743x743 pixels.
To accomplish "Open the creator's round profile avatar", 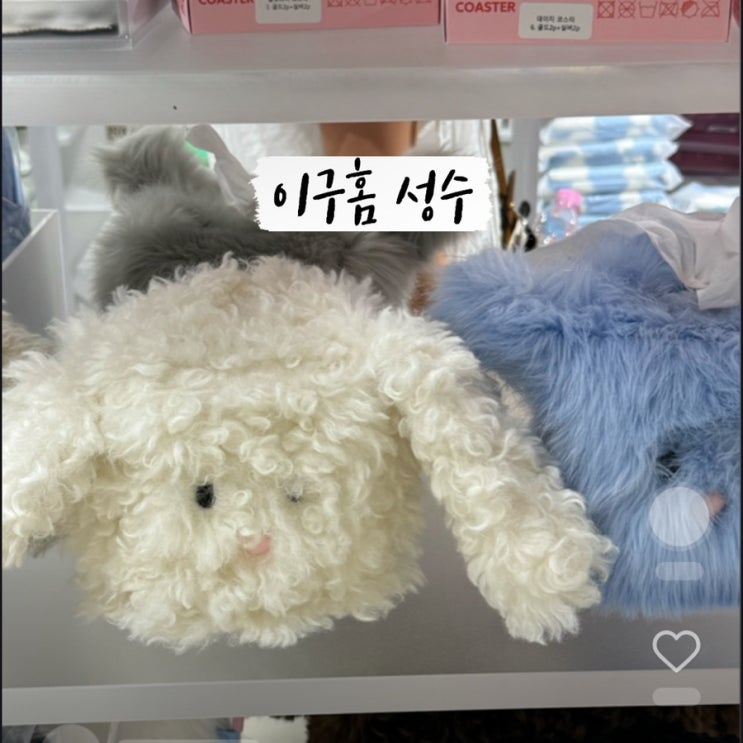I will tap(679, 517).
